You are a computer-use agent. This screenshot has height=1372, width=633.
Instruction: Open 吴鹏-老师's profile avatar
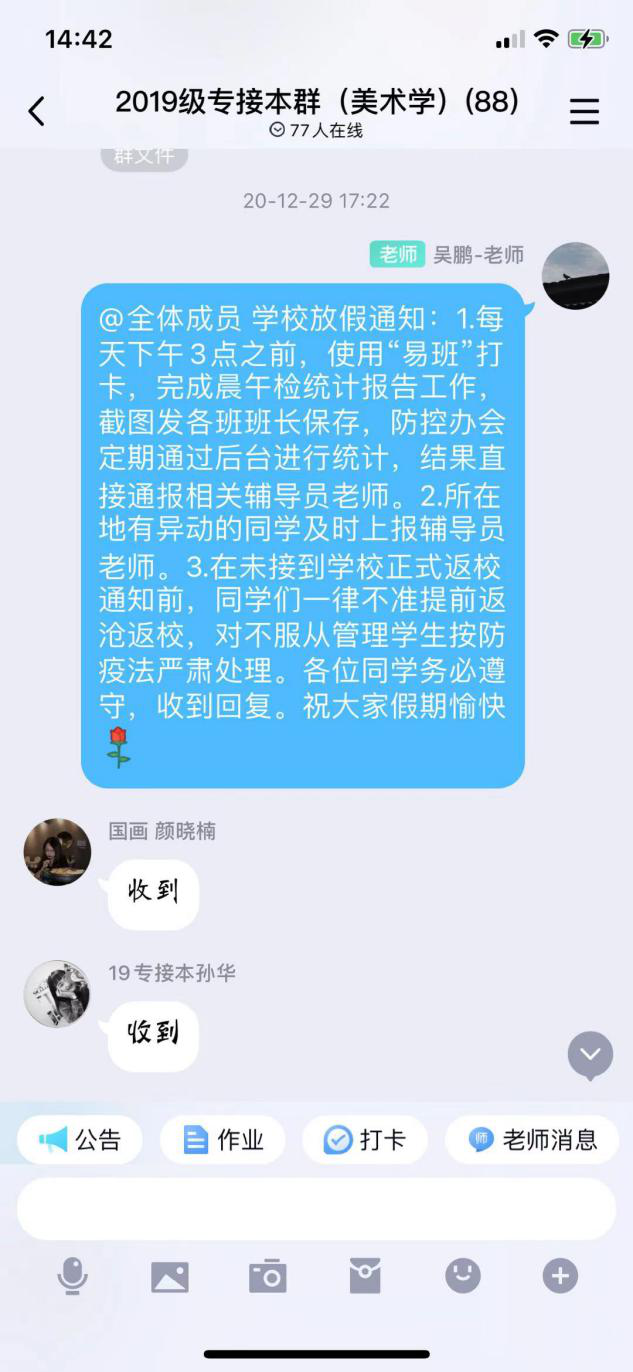(x=575, y=276)
